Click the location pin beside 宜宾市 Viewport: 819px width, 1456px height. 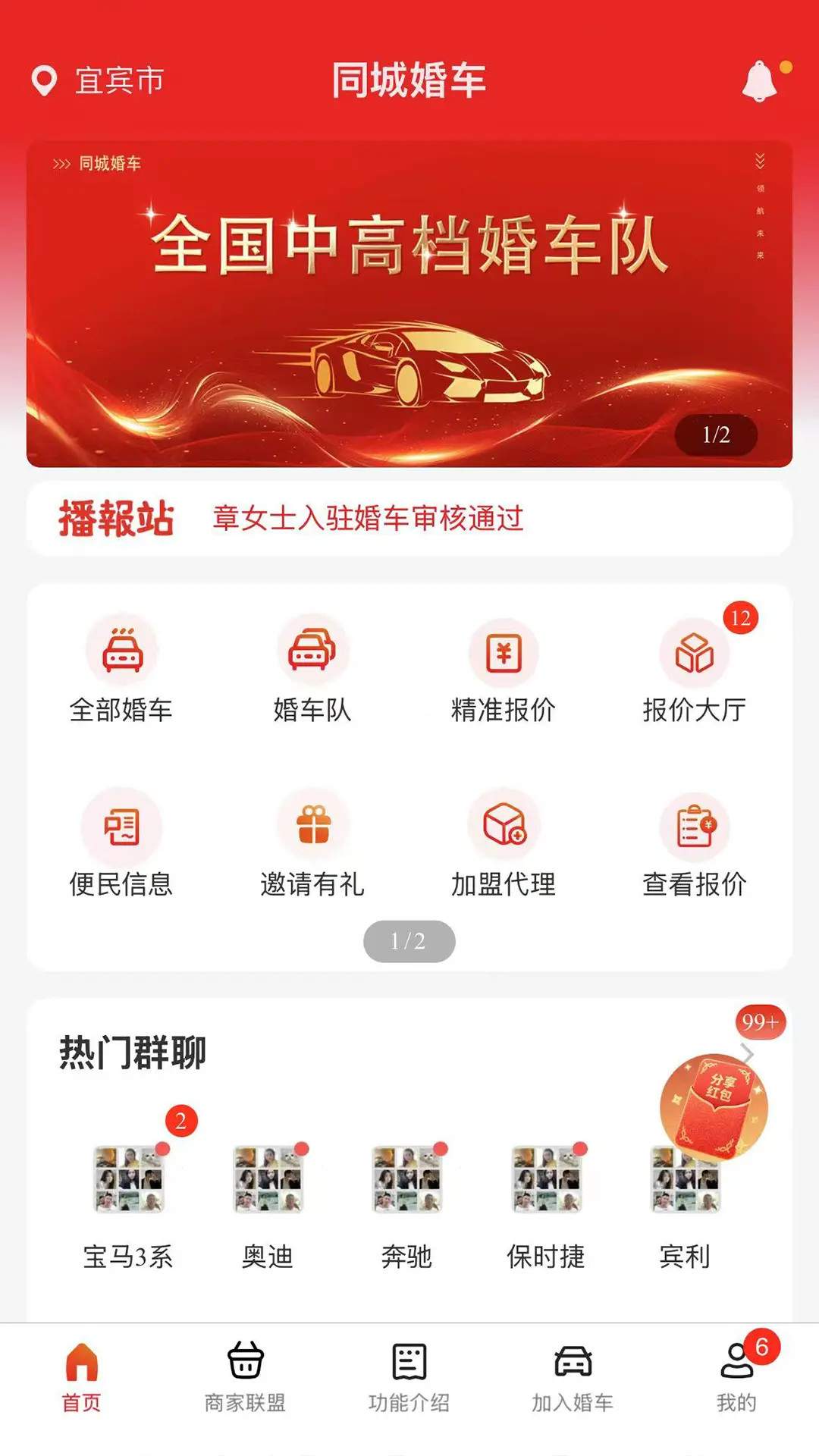pyautogui.click(x=43, y=80)
